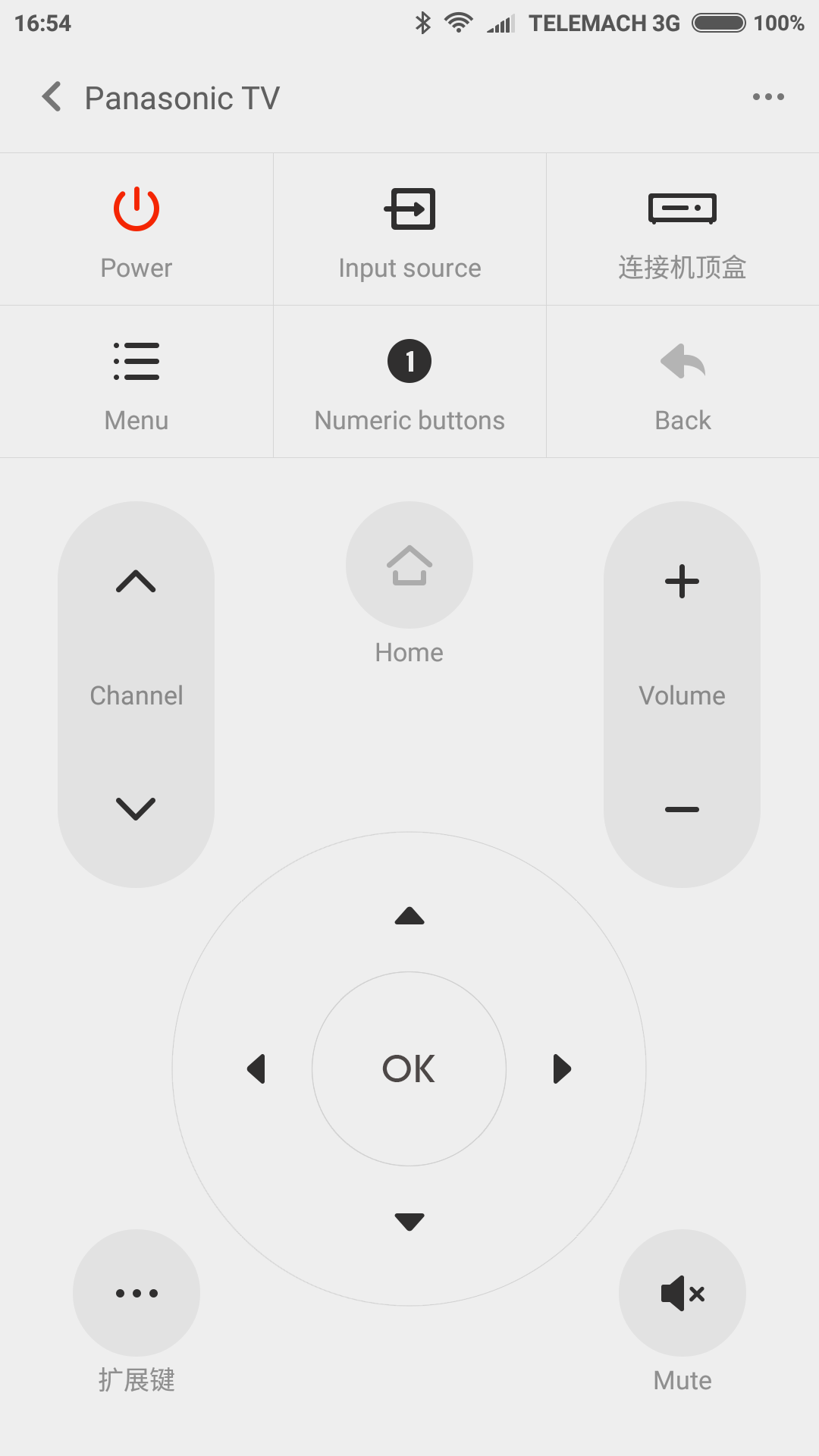Open the 扩展键 extended keys

coord(136,1293)
